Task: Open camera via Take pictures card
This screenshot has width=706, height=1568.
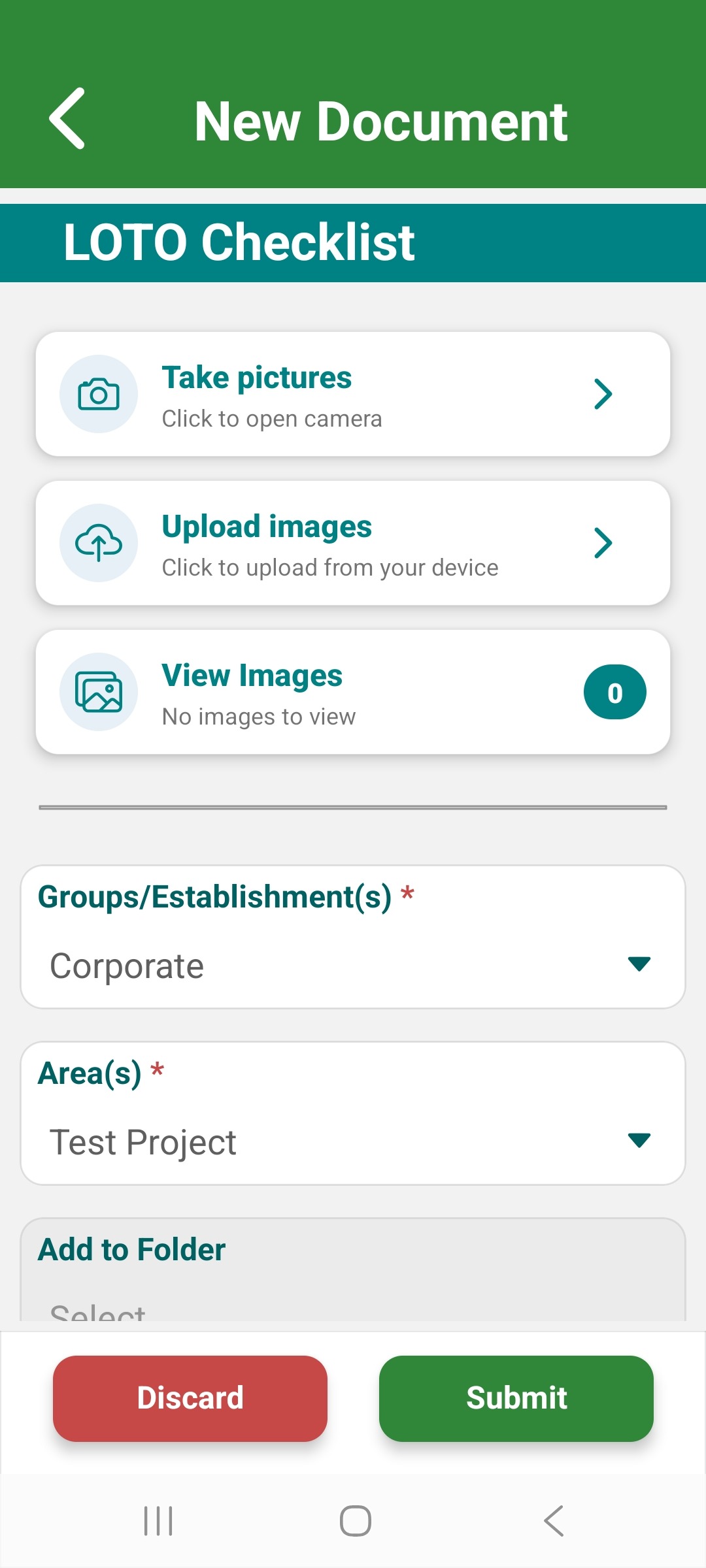Action: pyautogui.click(x=353, y=394)
